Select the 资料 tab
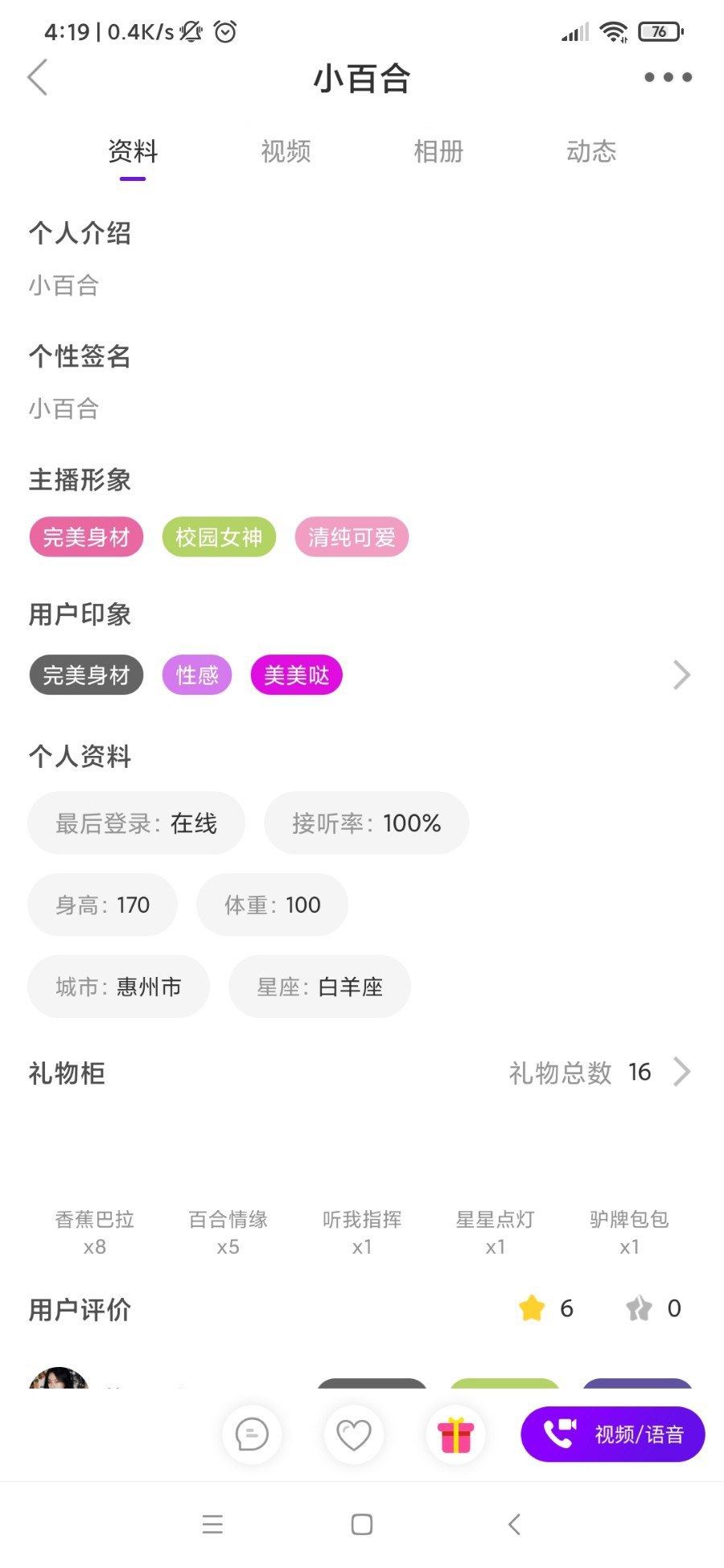Screen dimensions: 724x1568 tap(133, 151)
